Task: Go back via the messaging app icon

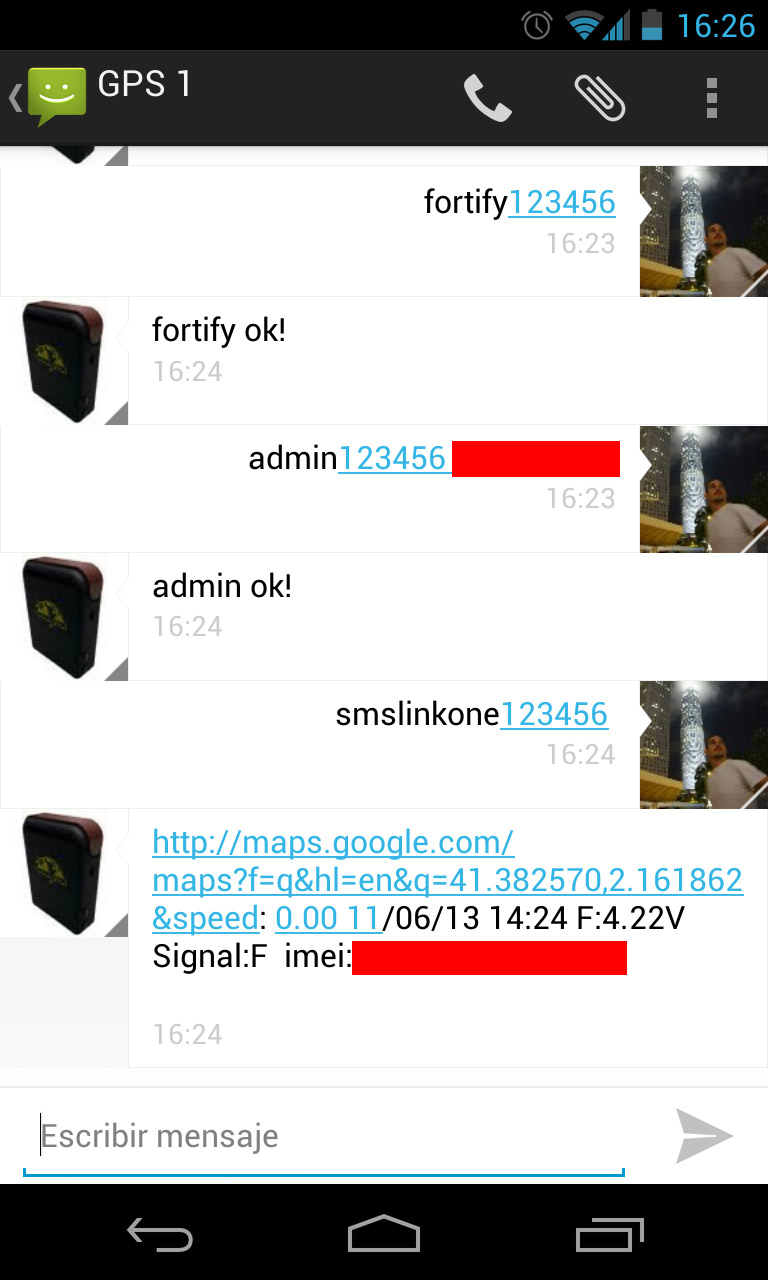Action: click(50, 97)
